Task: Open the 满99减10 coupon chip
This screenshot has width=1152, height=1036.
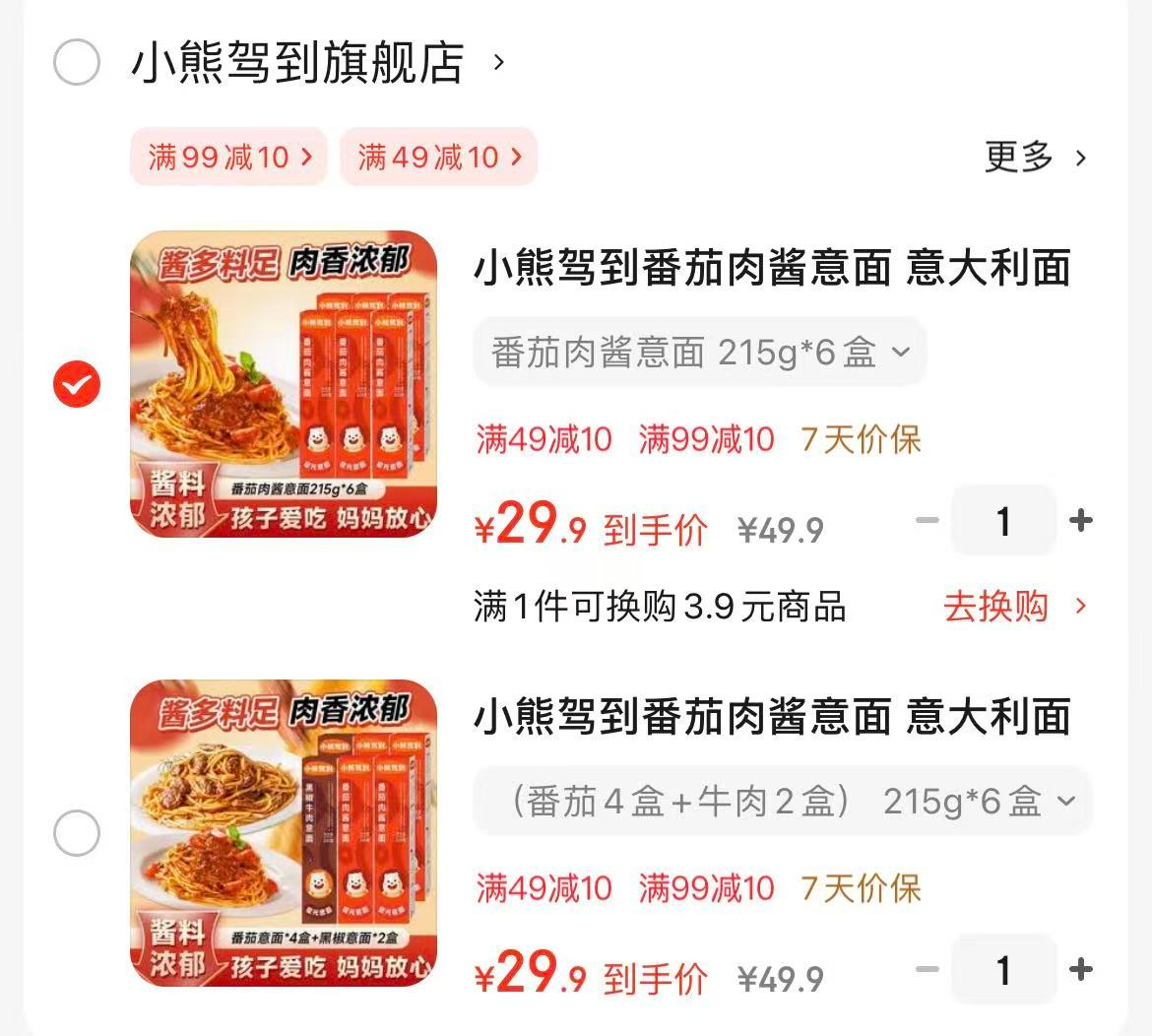Action: click(x=228, y=157)
